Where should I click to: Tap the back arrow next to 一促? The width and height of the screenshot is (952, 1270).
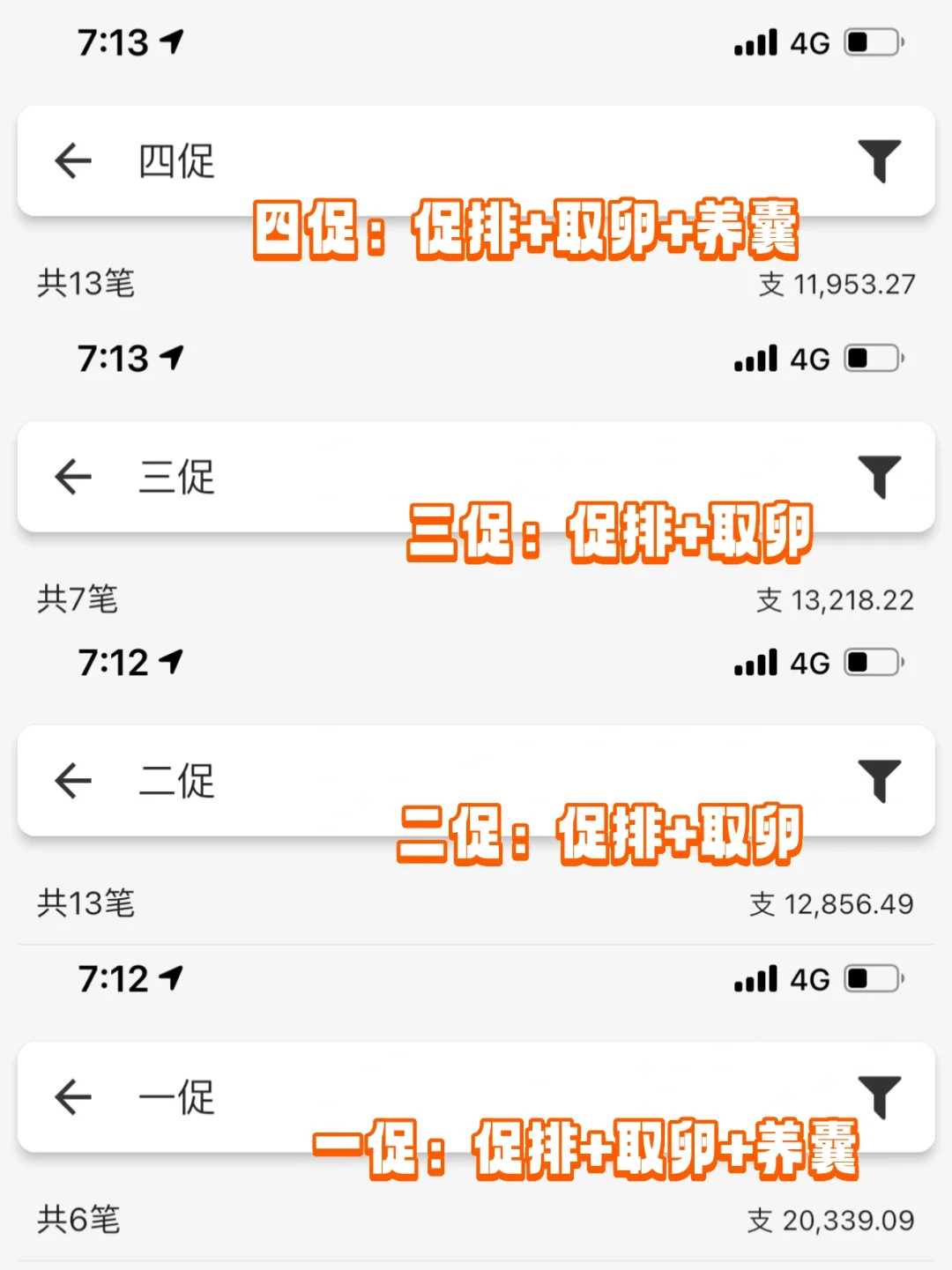click(x=72, y=1097)
